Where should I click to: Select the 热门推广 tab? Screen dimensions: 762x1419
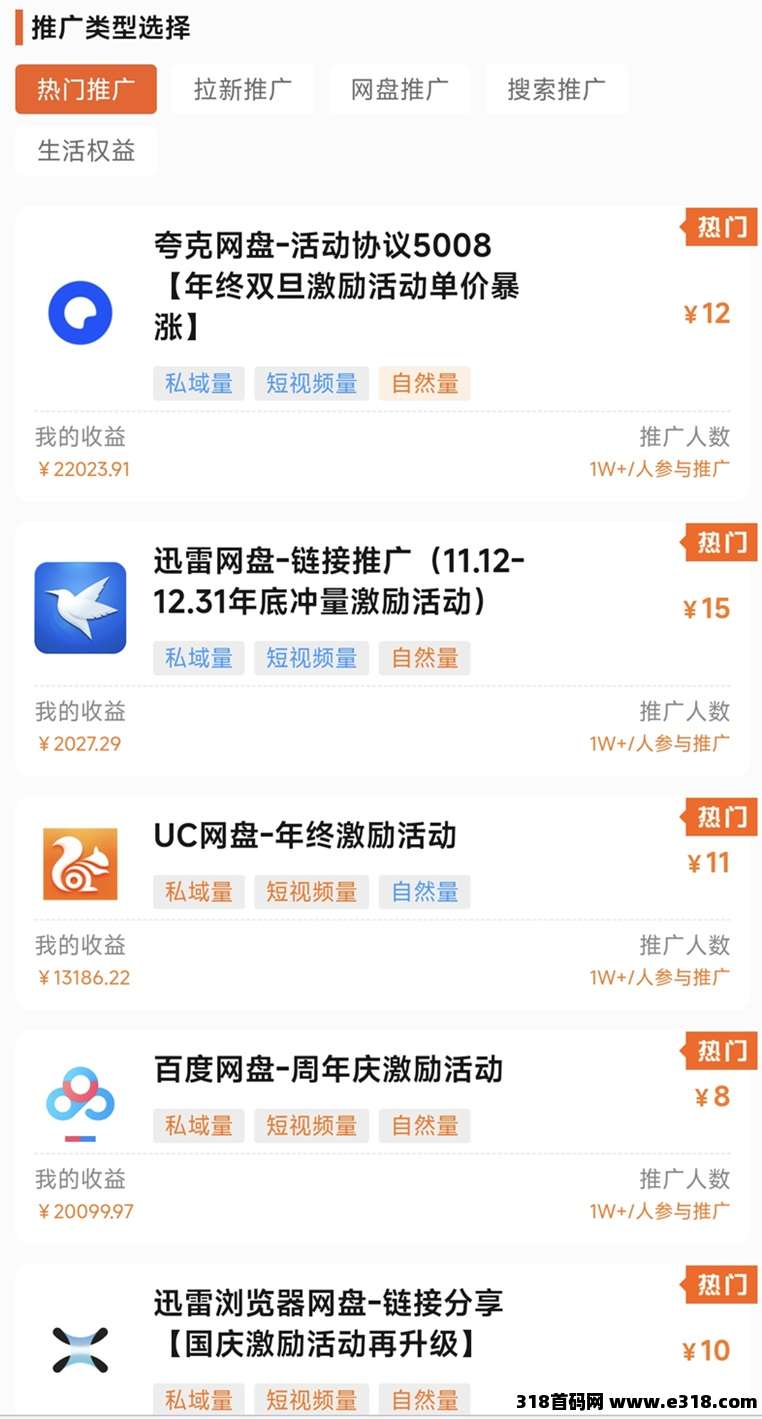click(x=86, y=89)
